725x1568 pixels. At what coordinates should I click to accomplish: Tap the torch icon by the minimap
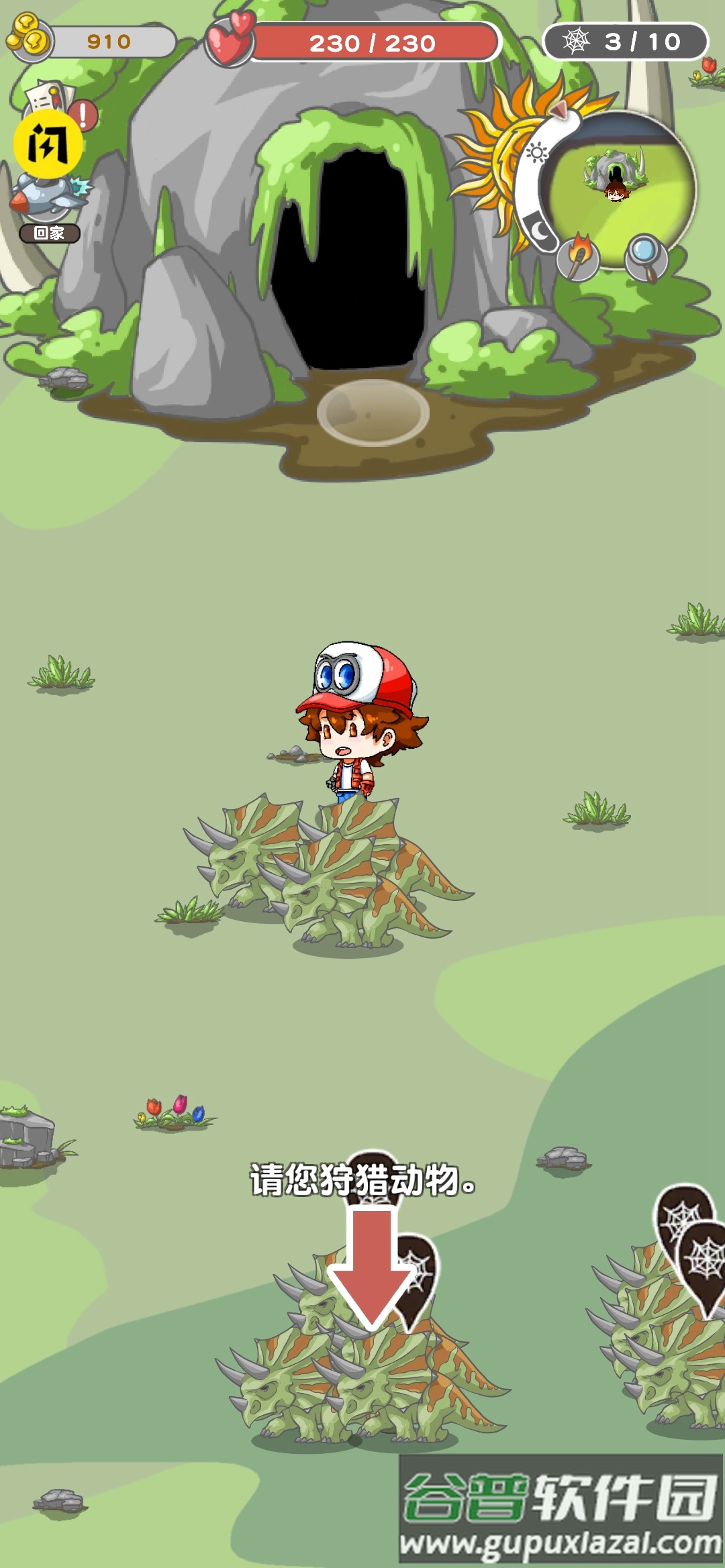[x=578, y=257]
